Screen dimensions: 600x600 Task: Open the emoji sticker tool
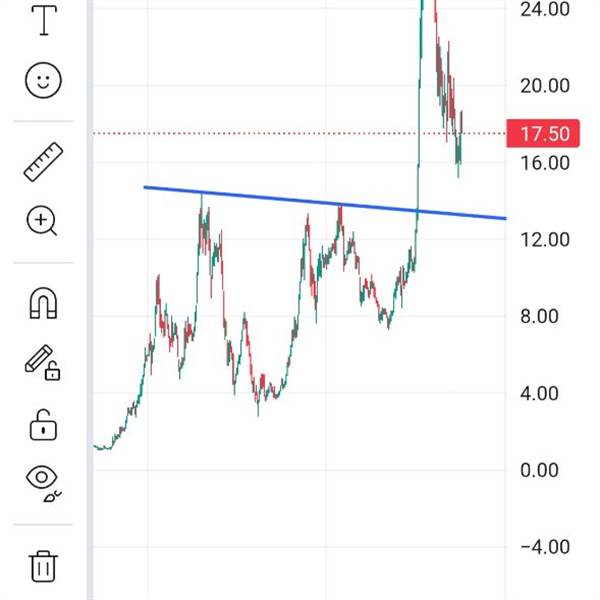pos(43,80)
